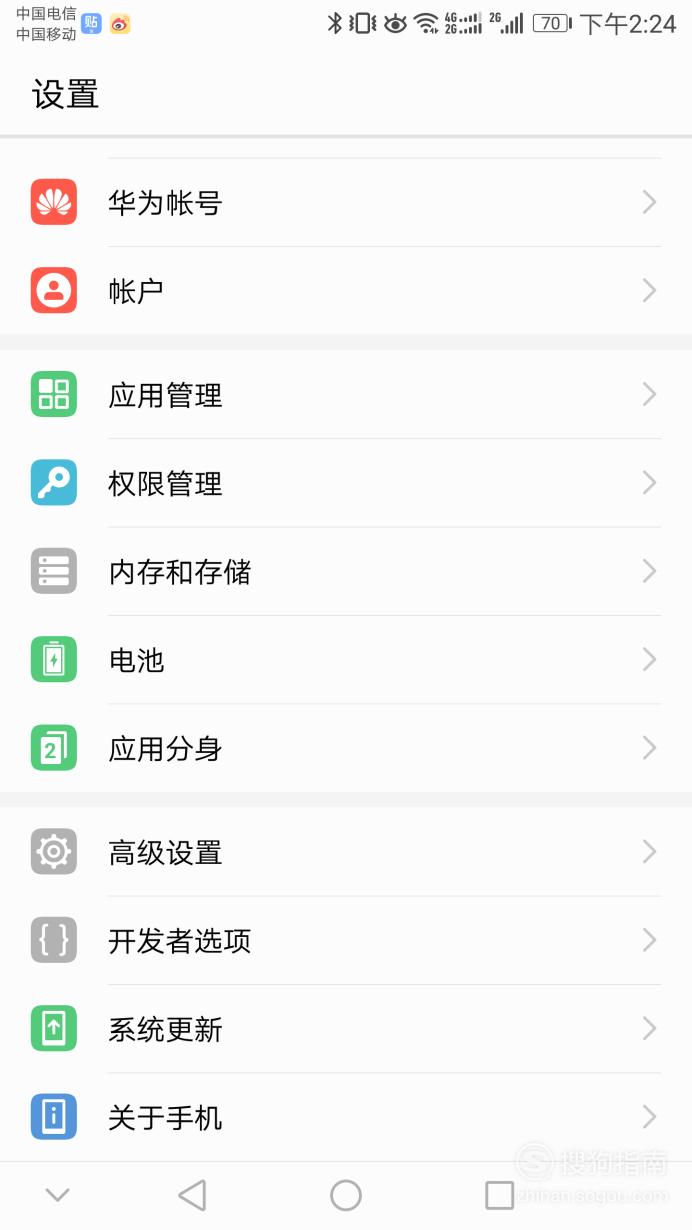The image size is (692, 1230).
Task: Open 华为帐号 settings
Action: (346, 203)
